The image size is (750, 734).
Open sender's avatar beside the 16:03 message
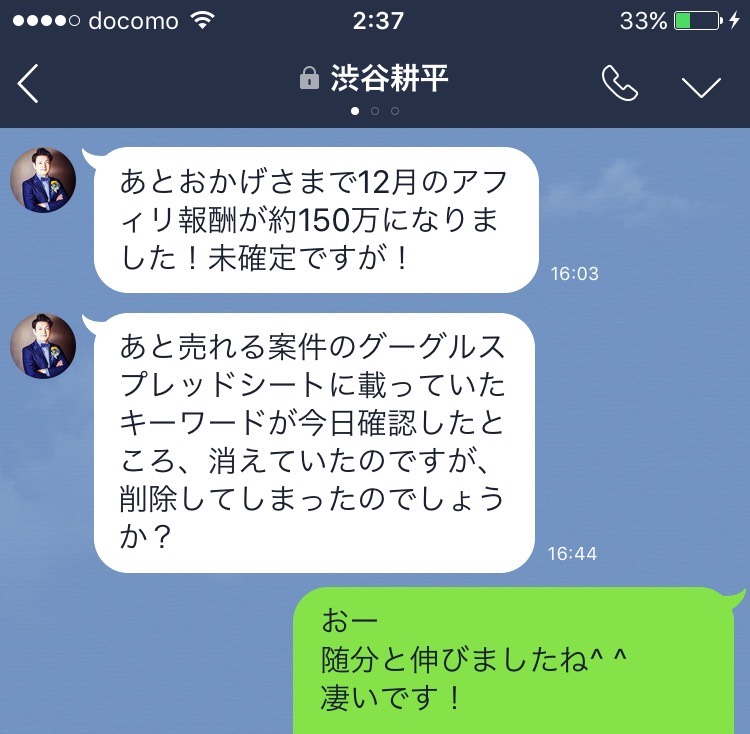pos(43,180)
